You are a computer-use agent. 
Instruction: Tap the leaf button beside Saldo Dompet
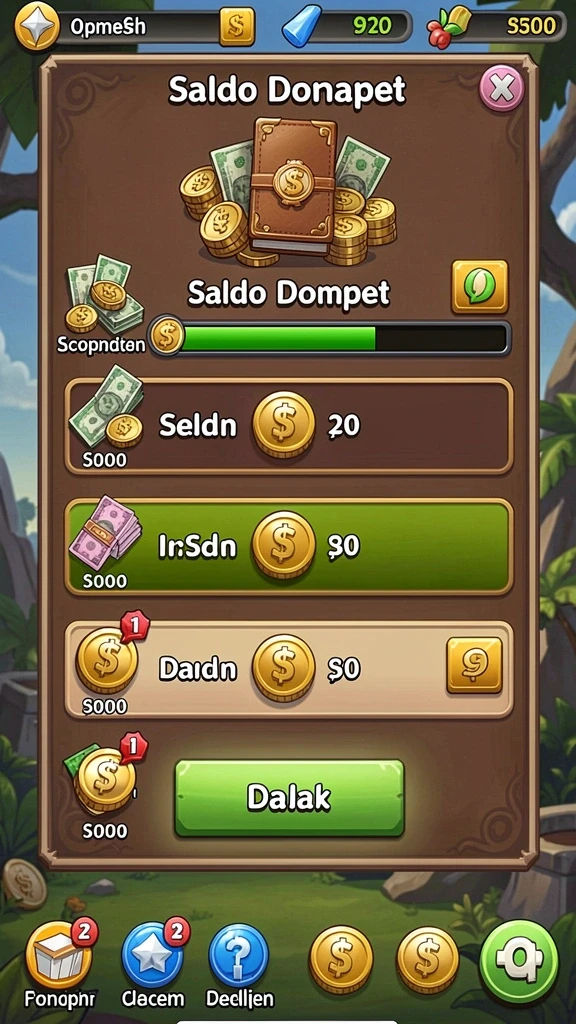pos(480,286)
